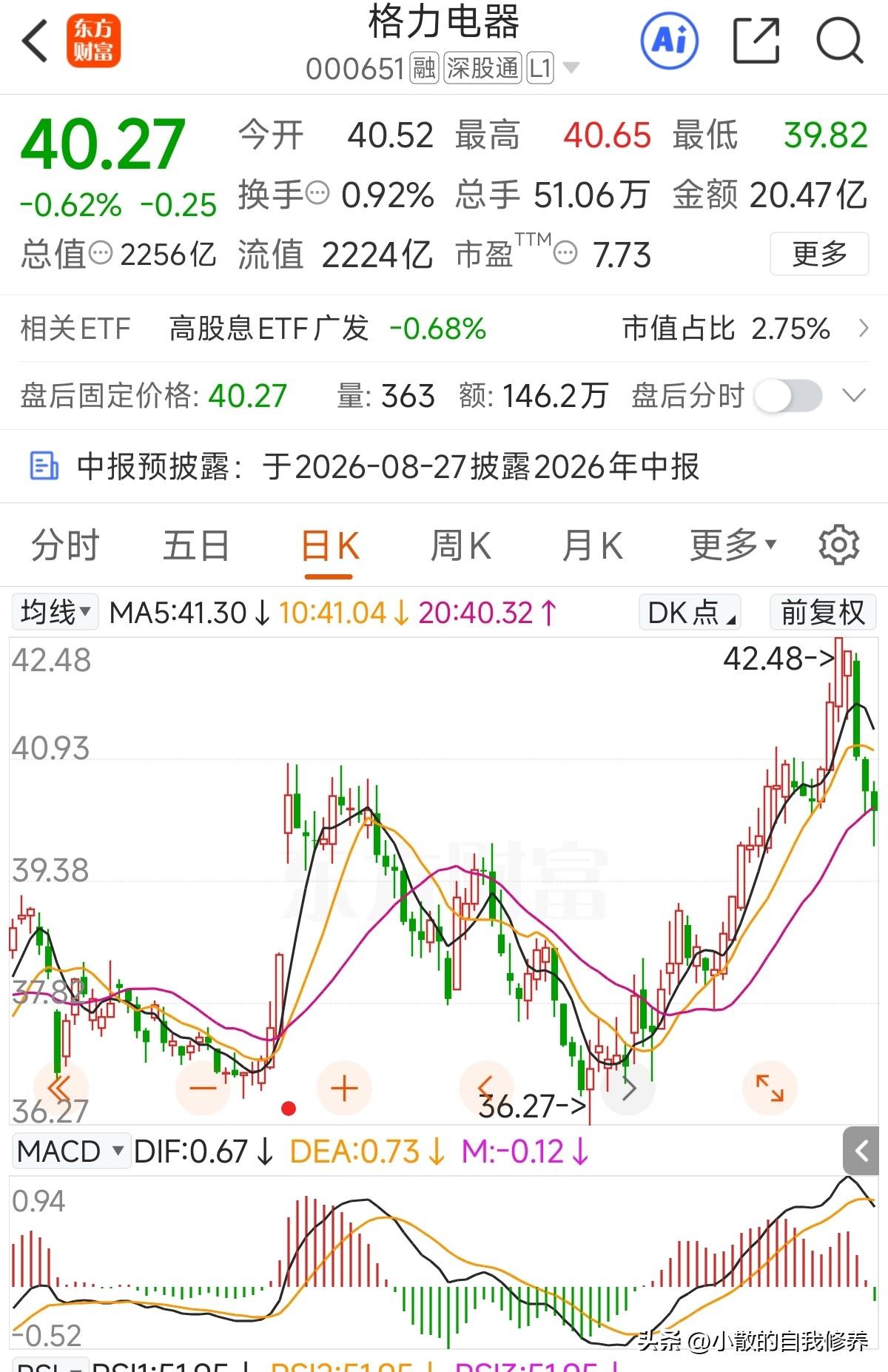
Task: Open the 均线 indicator dropdown
Action: coord(55,613)
